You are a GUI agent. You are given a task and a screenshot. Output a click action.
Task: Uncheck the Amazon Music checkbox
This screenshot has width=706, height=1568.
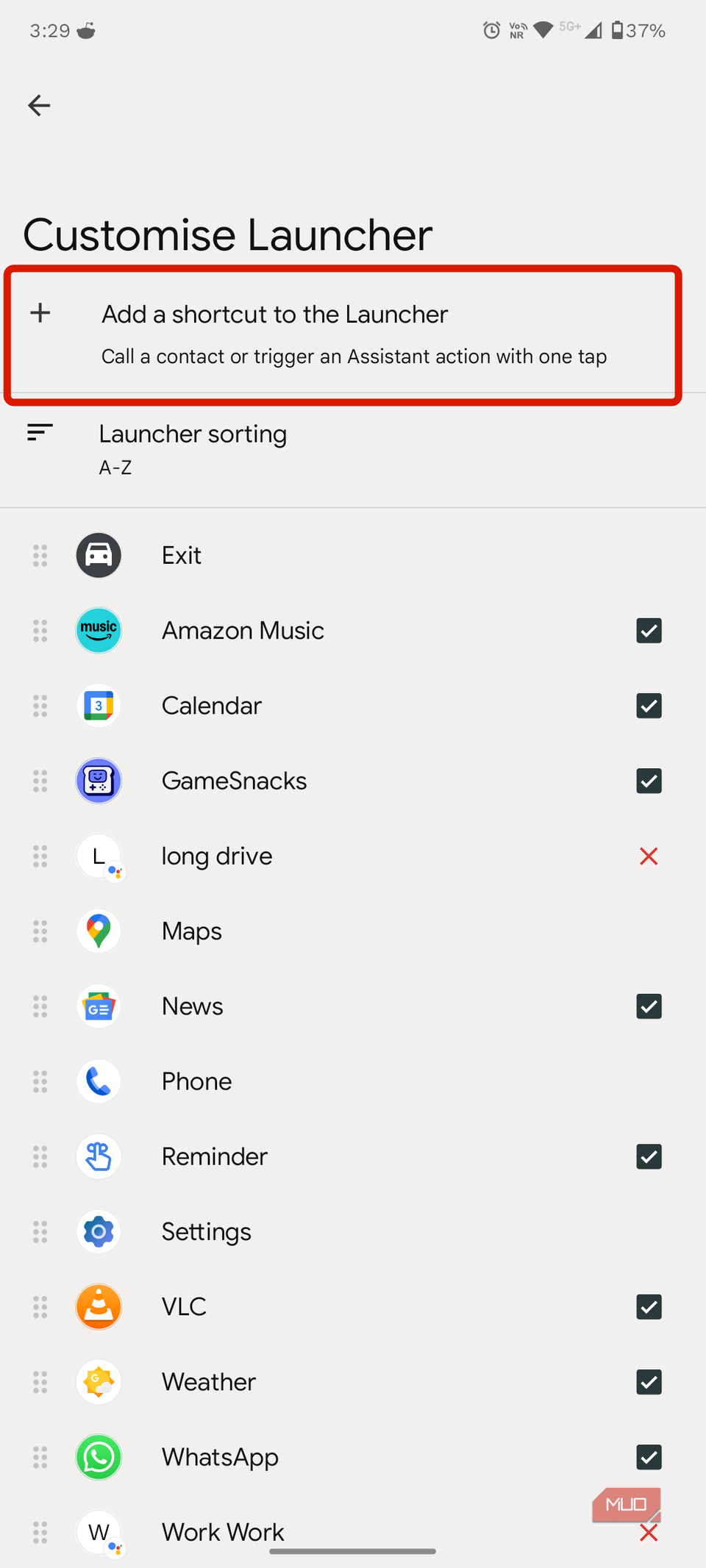(649, 630)
